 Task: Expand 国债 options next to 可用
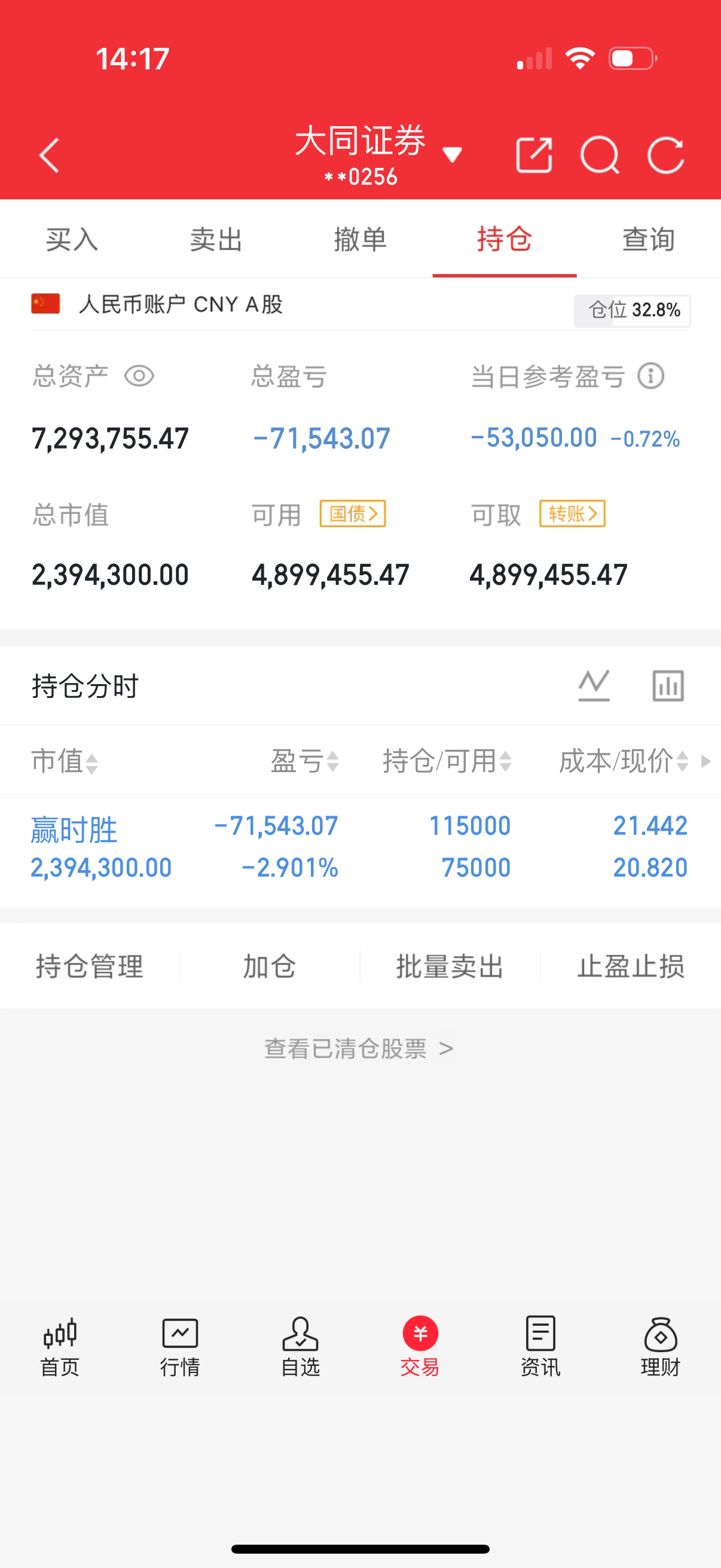click(352, 514)
